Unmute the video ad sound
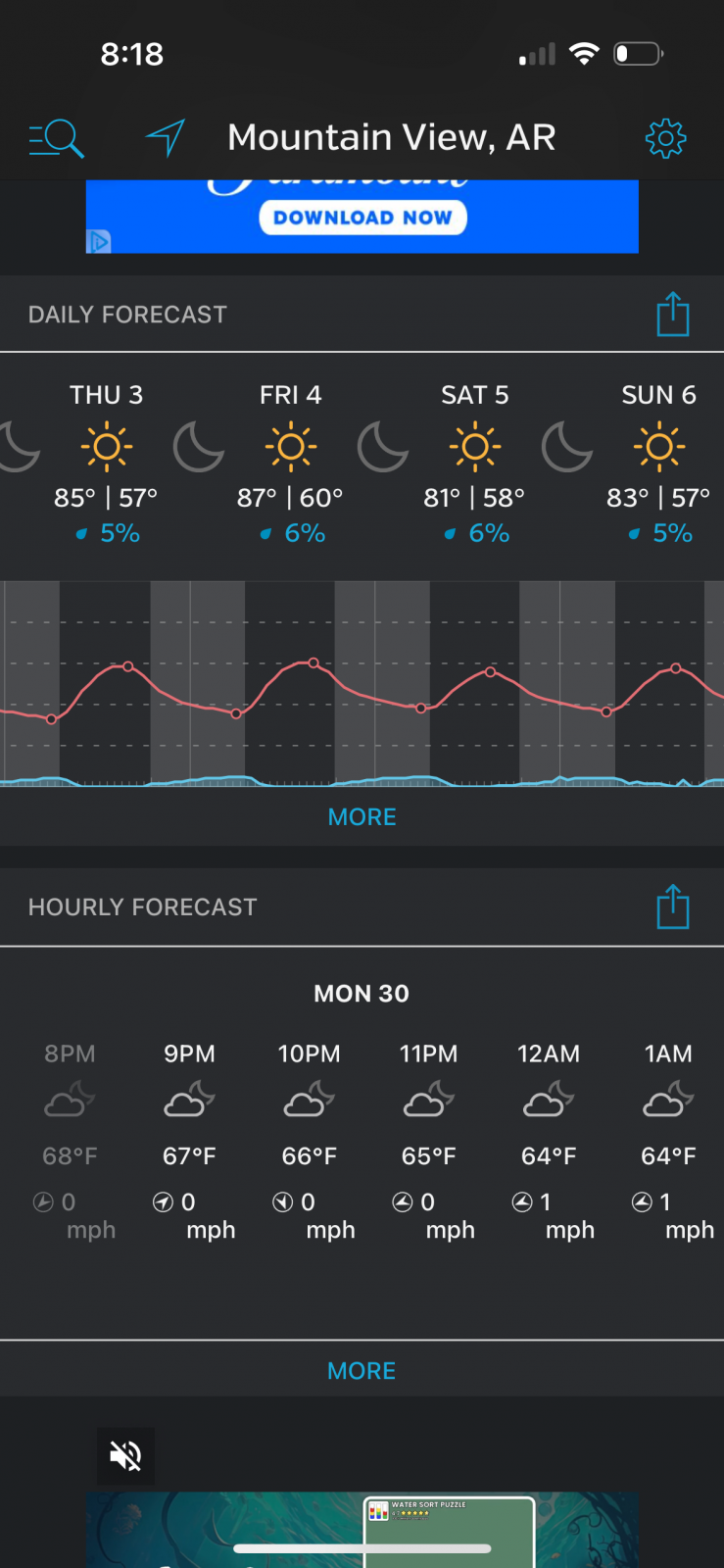Image resolution: width=724 pixels, height=1568 pixels. coord(125,1456)
